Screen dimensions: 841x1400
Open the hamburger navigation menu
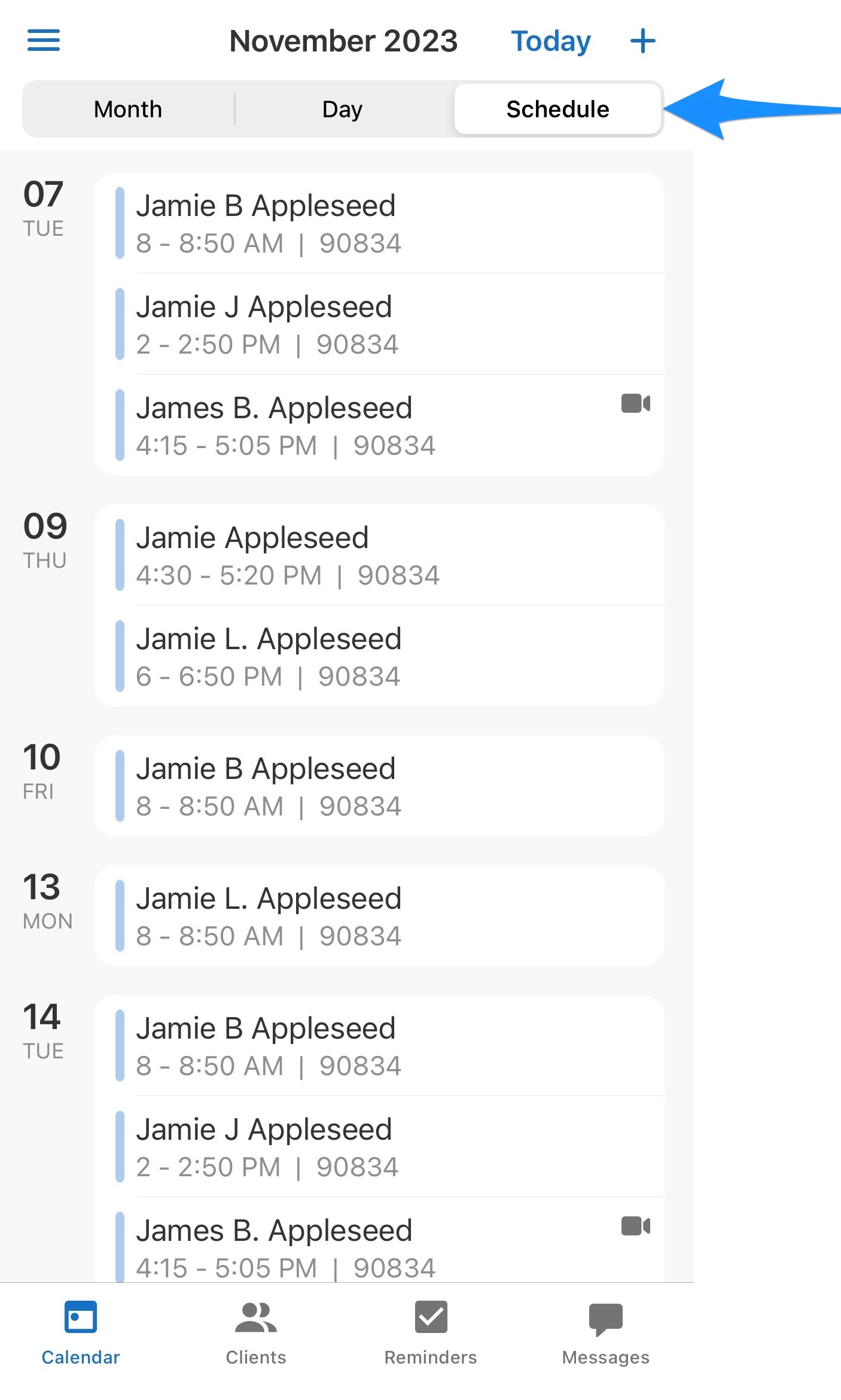pyautogui.click(x=43, y=40)
